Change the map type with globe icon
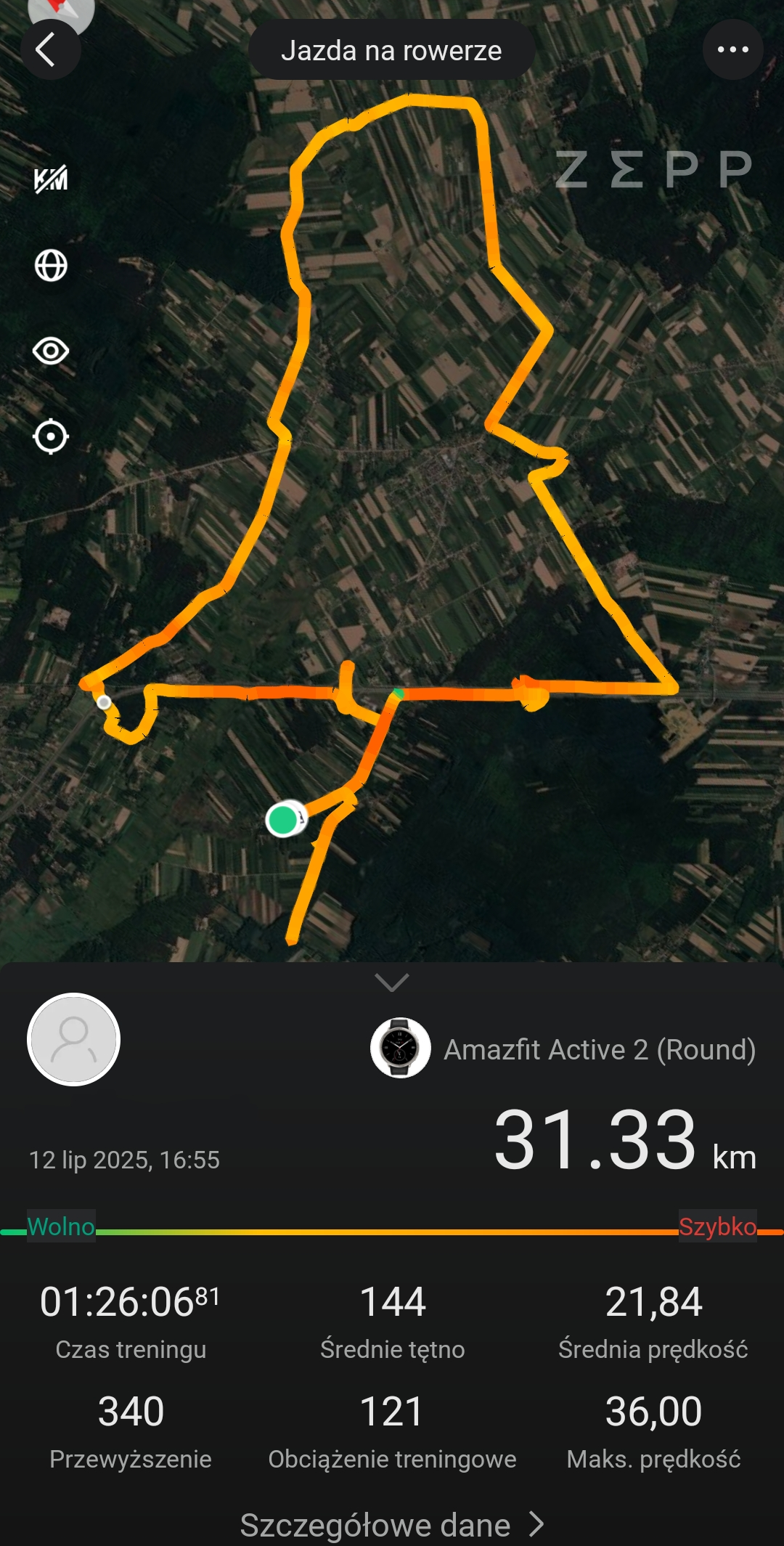Viewport: 784px width, 1546px height. [51, 266]
